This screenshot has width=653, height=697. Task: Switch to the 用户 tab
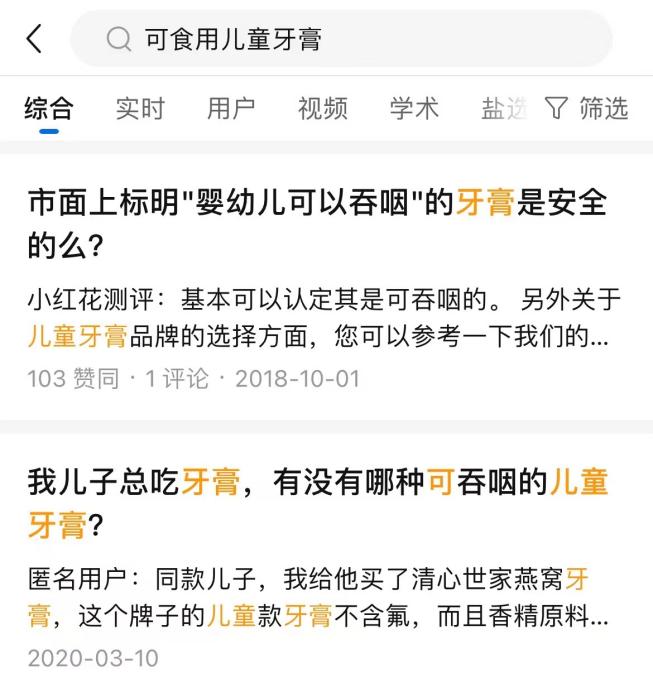[231, 108]
